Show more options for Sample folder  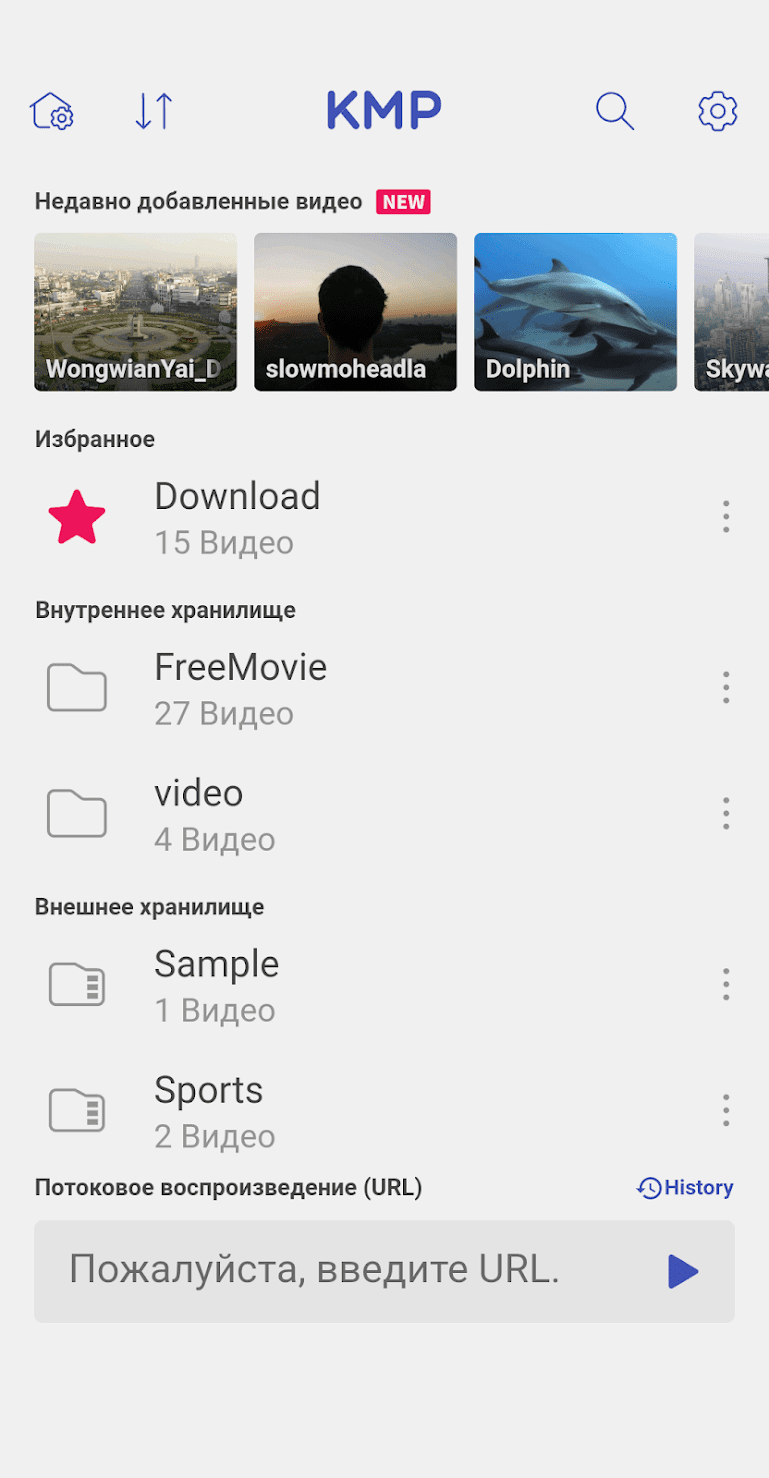point(726,985)
